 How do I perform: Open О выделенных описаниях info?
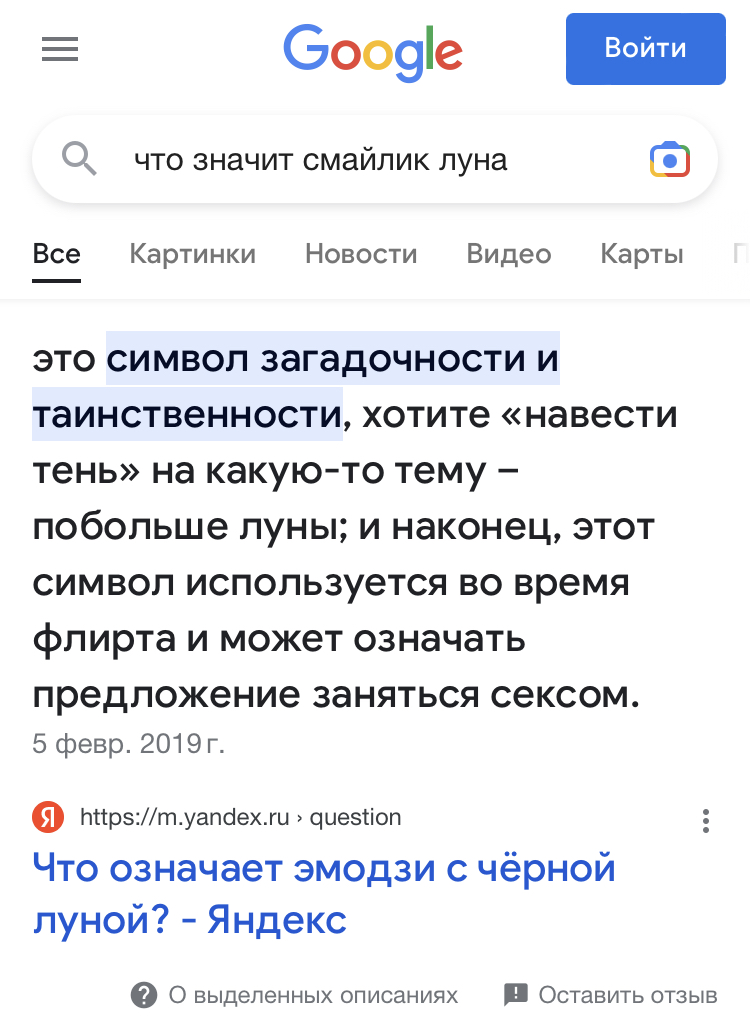point(295,995)
